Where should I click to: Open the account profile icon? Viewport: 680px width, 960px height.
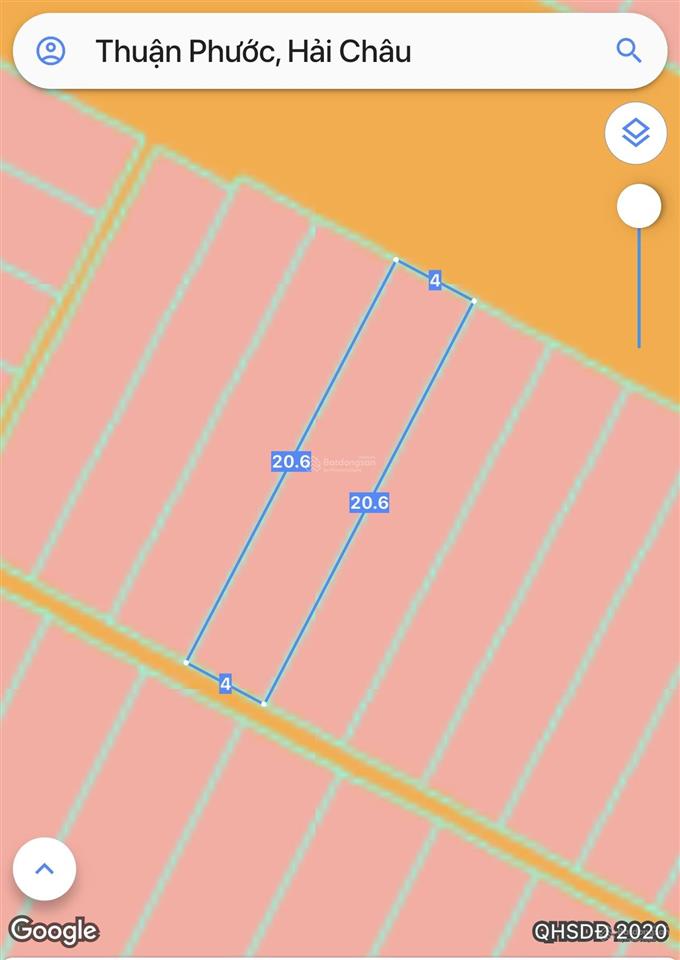click(51, 51)
